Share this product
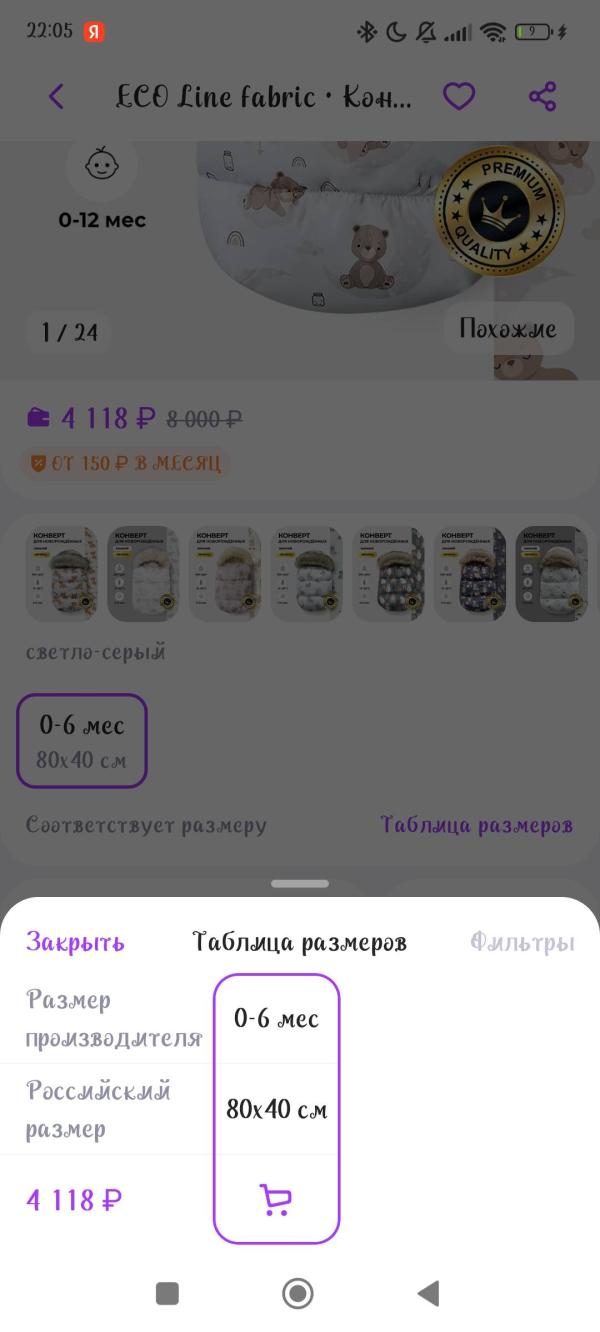 [542, 97]
